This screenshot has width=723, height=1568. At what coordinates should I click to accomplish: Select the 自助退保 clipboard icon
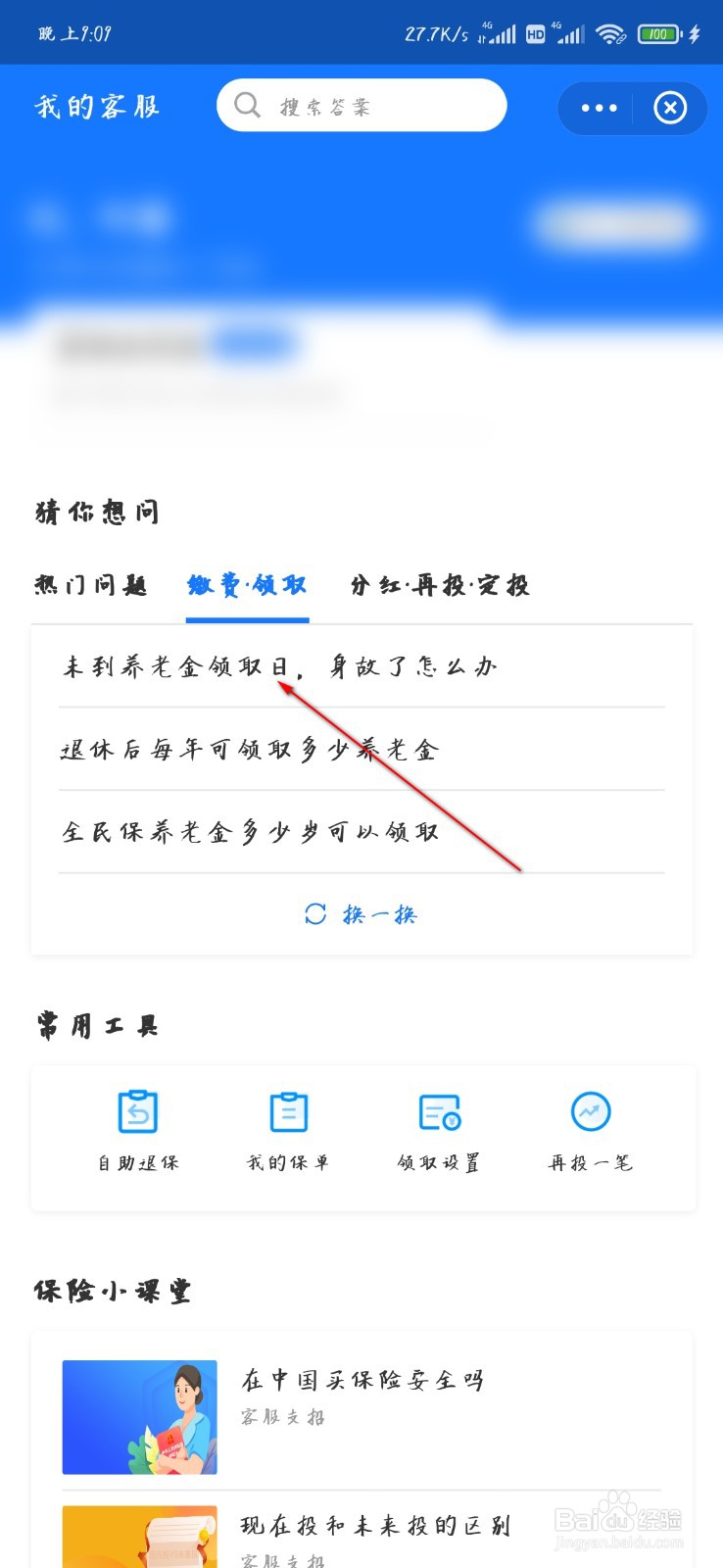[x=137, y=1113]
